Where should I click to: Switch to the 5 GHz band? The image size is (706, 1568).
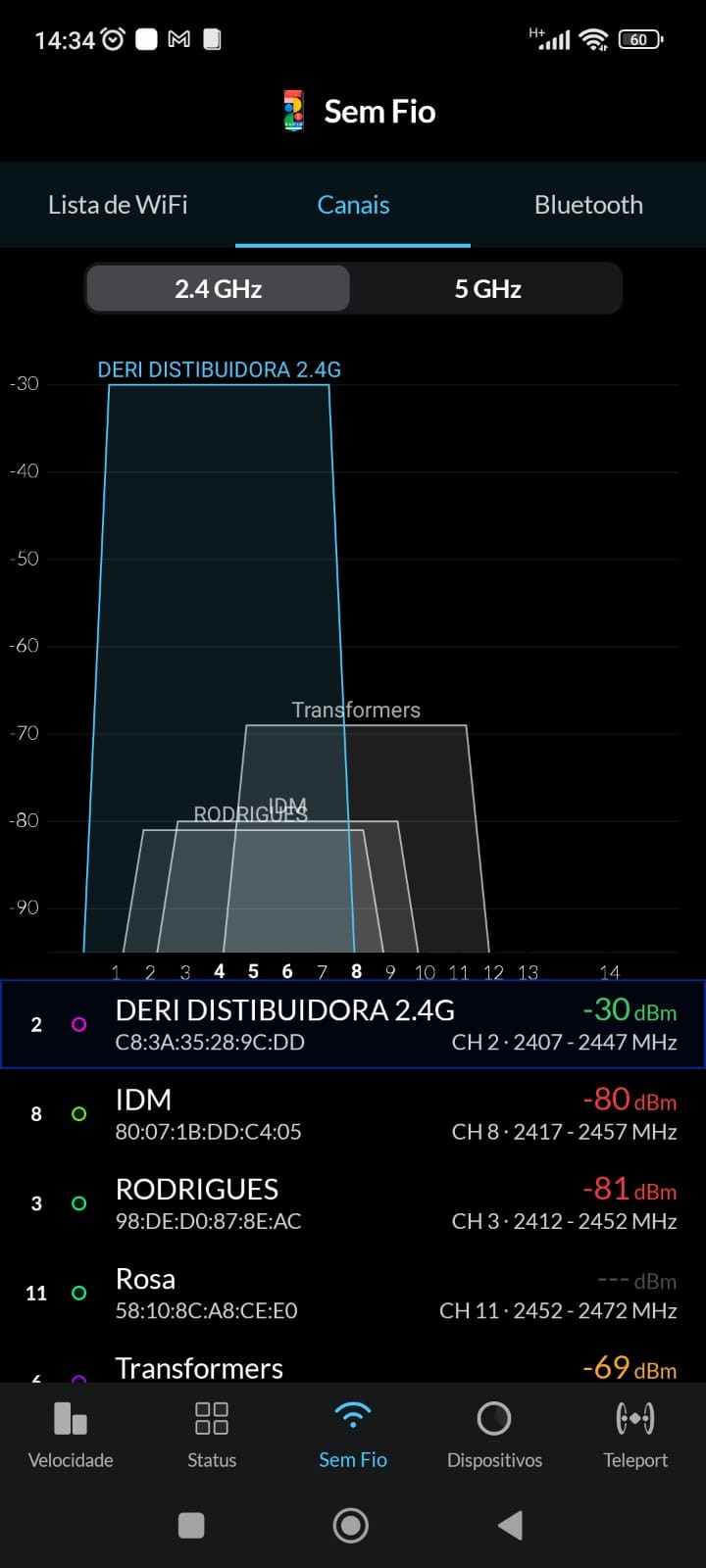point(487,289)
